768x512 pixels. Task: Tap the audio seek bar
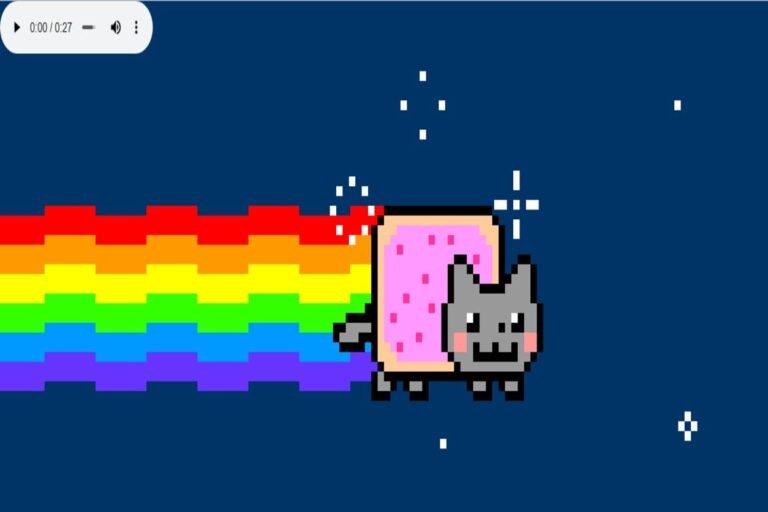[x=88, y=28]
